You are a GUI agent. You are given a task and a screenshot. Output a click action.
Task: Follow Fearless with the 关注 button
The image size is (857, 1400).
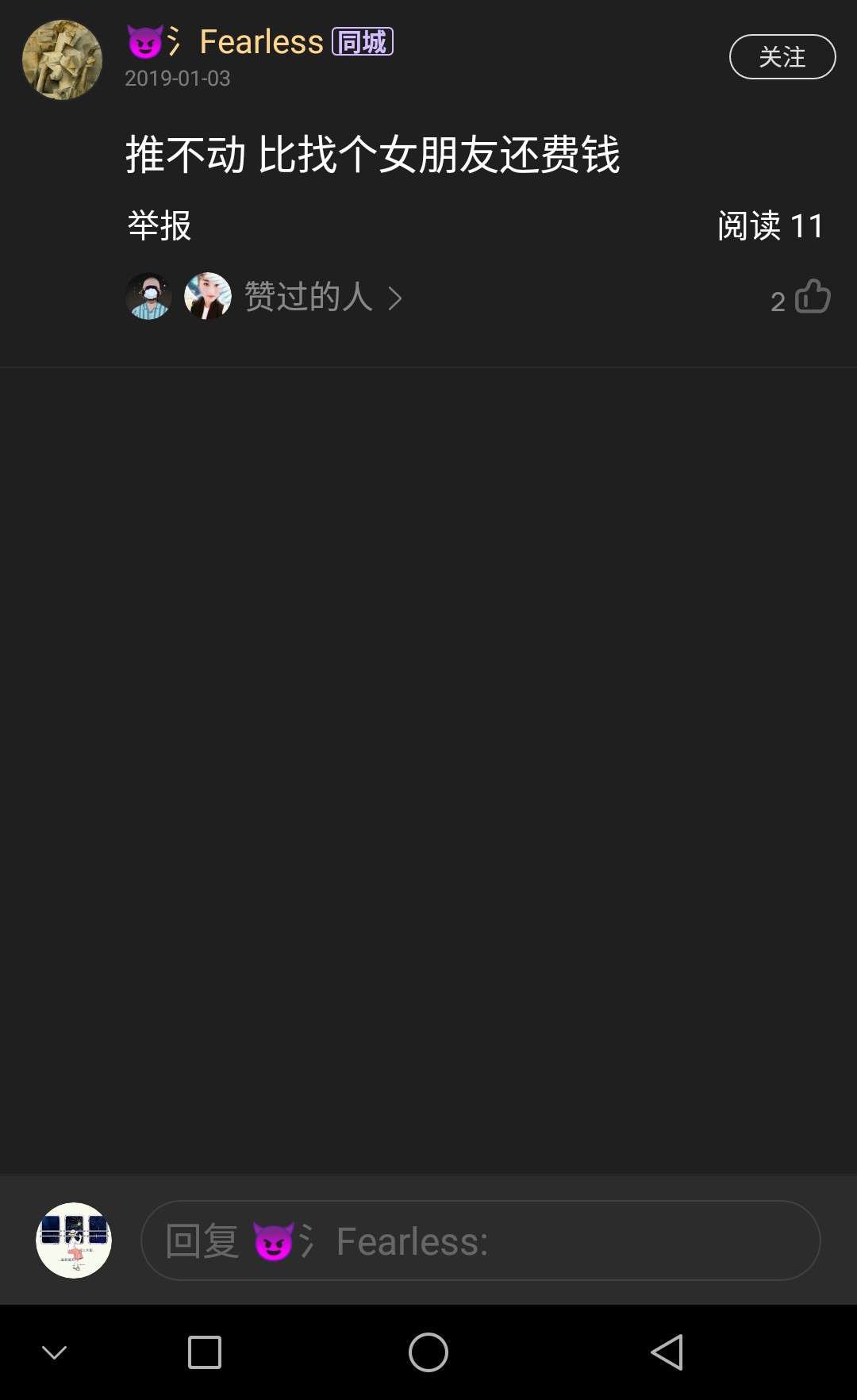point(782,57)
